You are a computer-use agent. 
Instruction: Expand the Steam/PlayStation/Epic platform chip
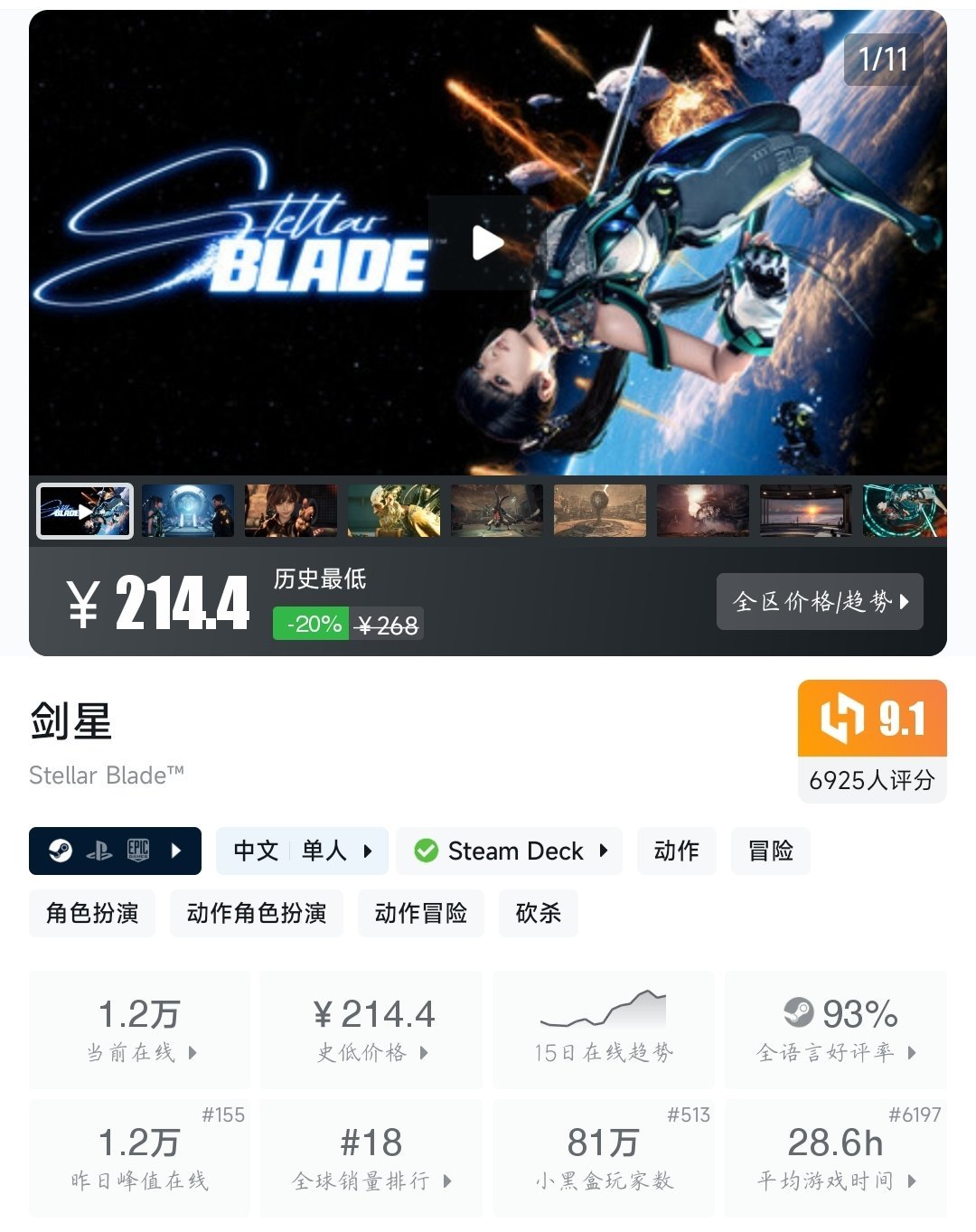[x=115, y=851]
